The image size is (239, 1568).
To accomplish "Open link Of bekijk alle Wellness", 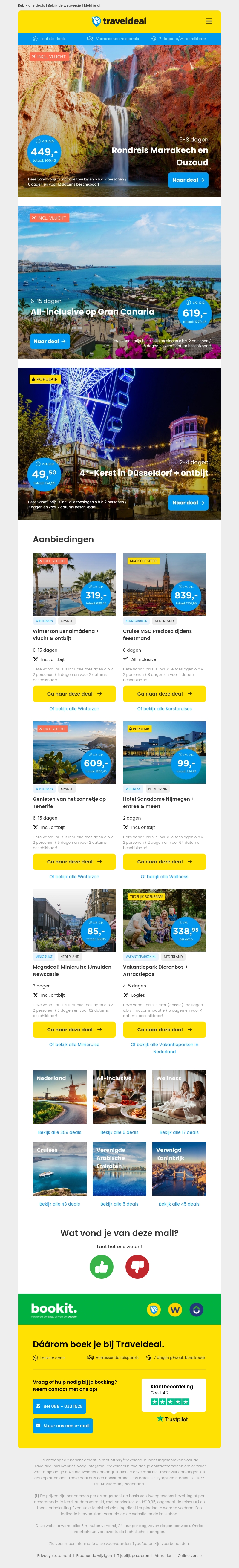I will coord(164,877).
